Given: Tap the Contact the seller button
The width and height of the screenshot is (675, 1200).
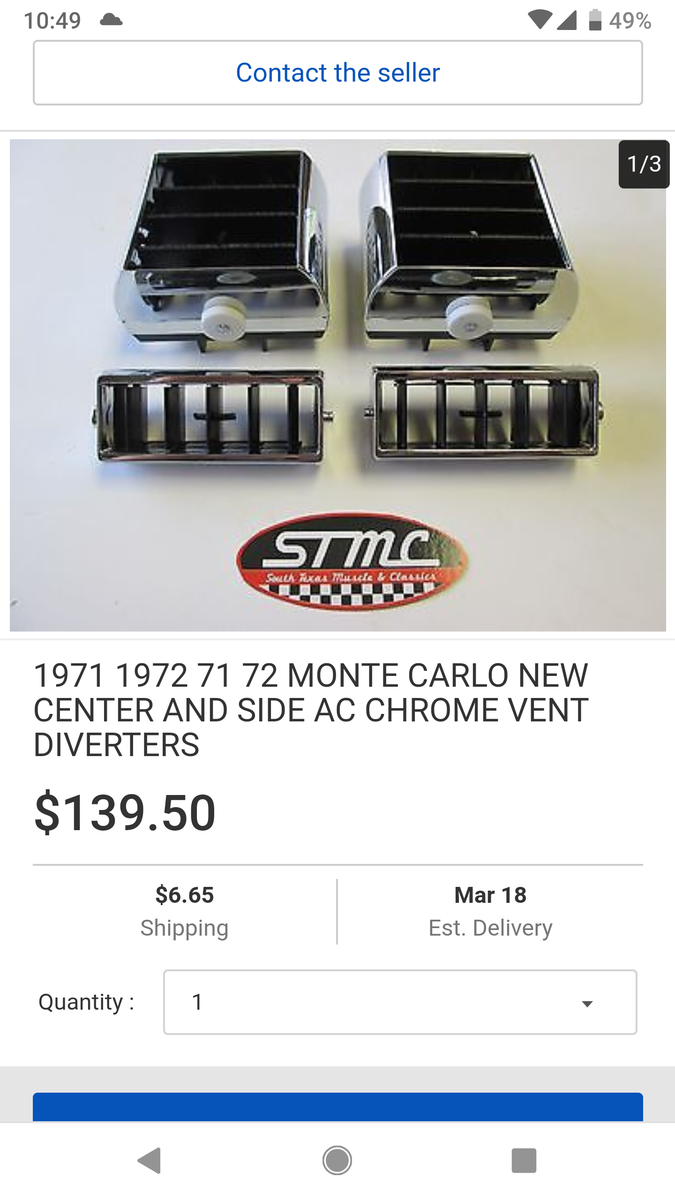Looking at the screenshot, I should point(338,73).
